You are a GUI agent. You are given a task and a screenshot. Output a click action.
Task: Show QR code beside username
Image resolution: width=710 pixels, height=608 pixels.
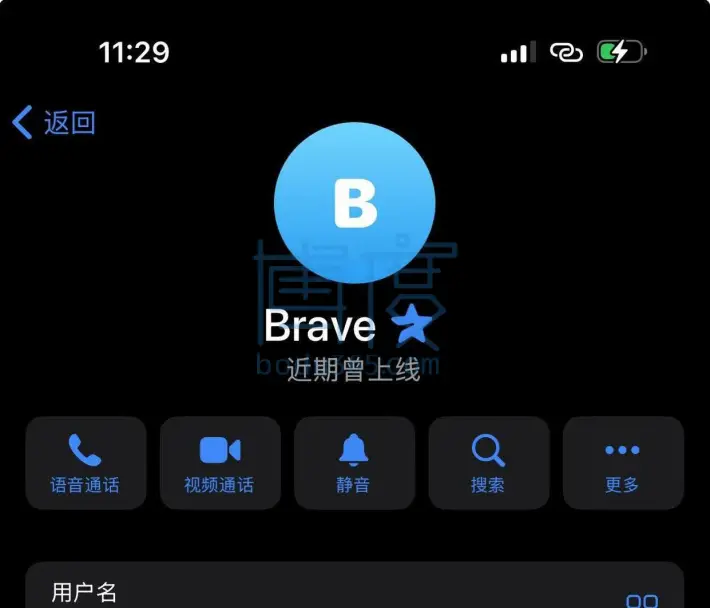click(641, 600)
